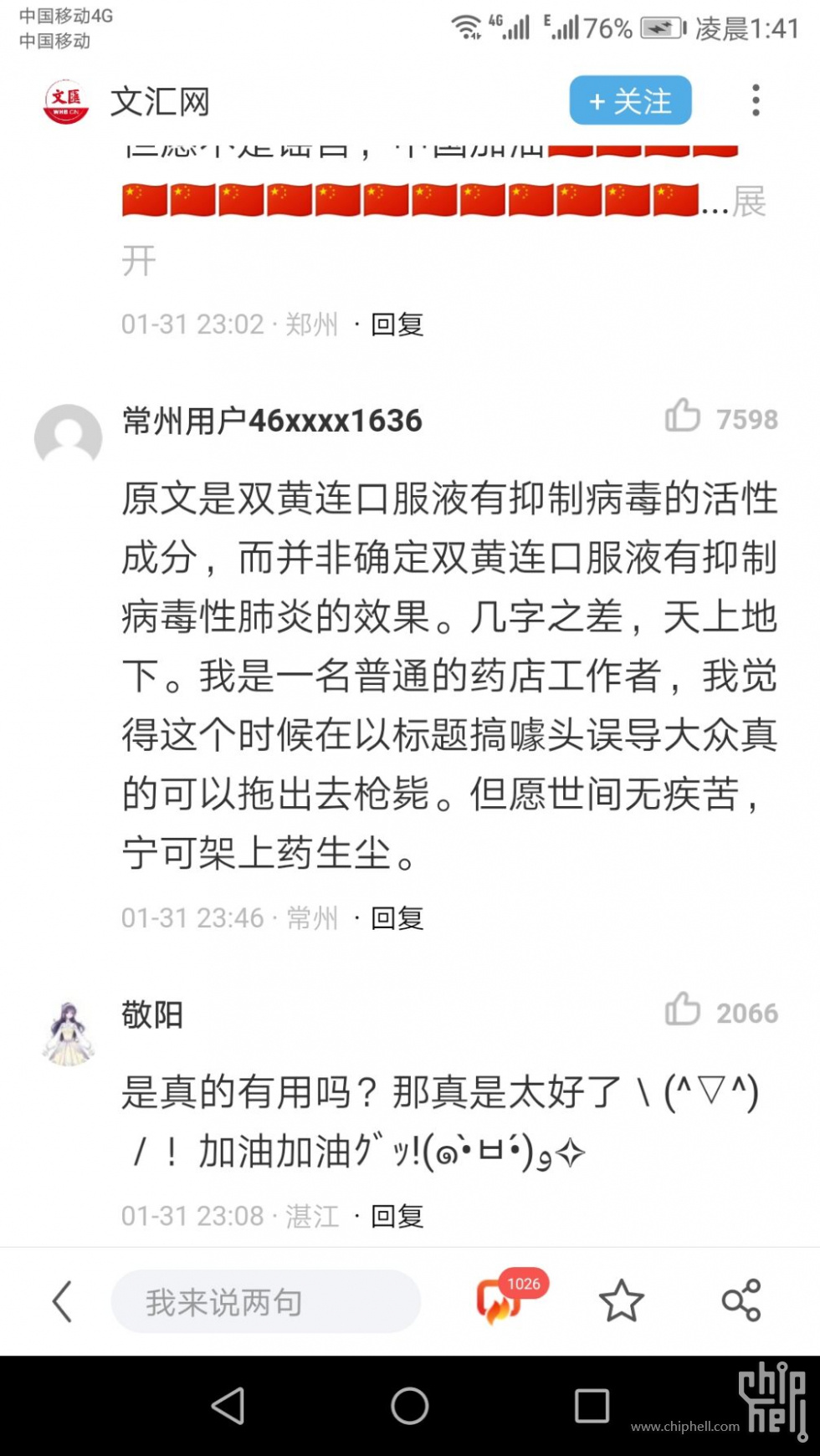
Task: Open the hot comments icon showing 1026
Action: click(x=500, y=1300)
